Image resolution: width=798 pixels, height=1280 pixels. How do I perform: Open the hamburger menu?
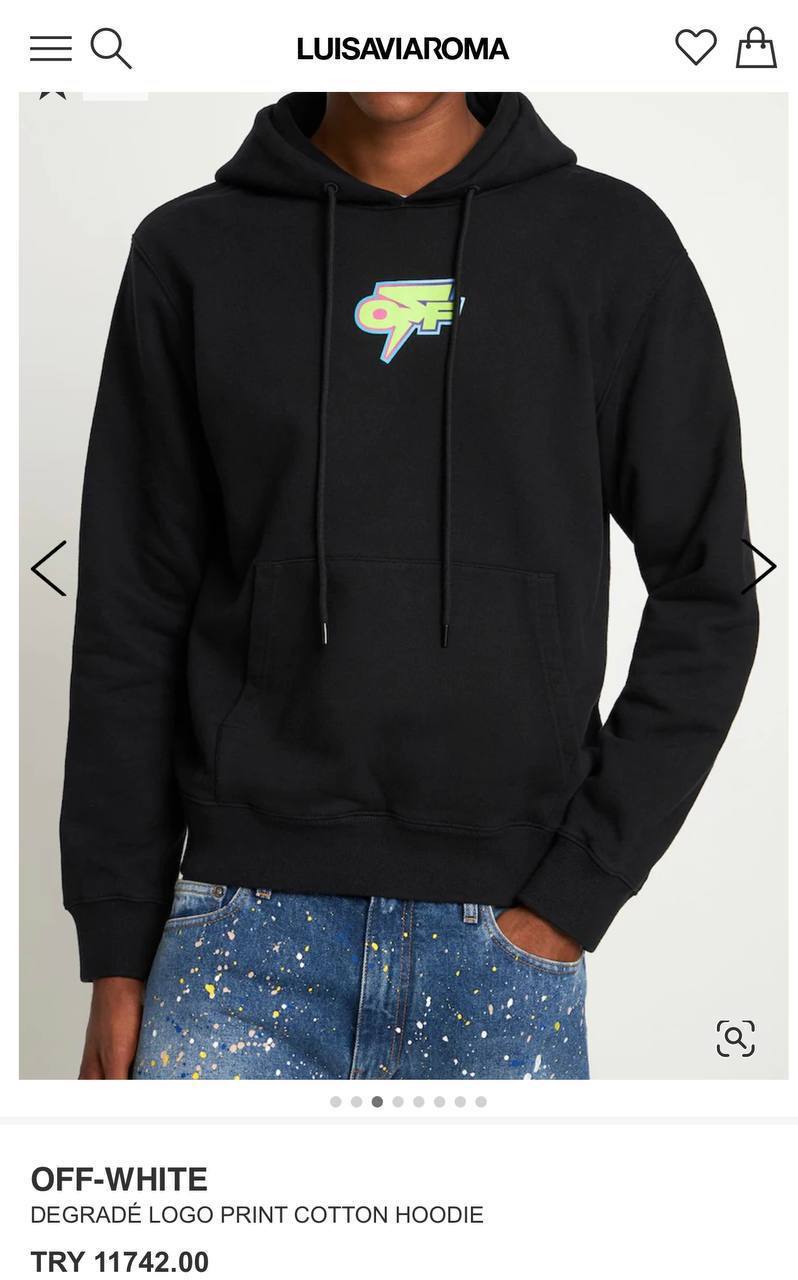coord(50,48)
